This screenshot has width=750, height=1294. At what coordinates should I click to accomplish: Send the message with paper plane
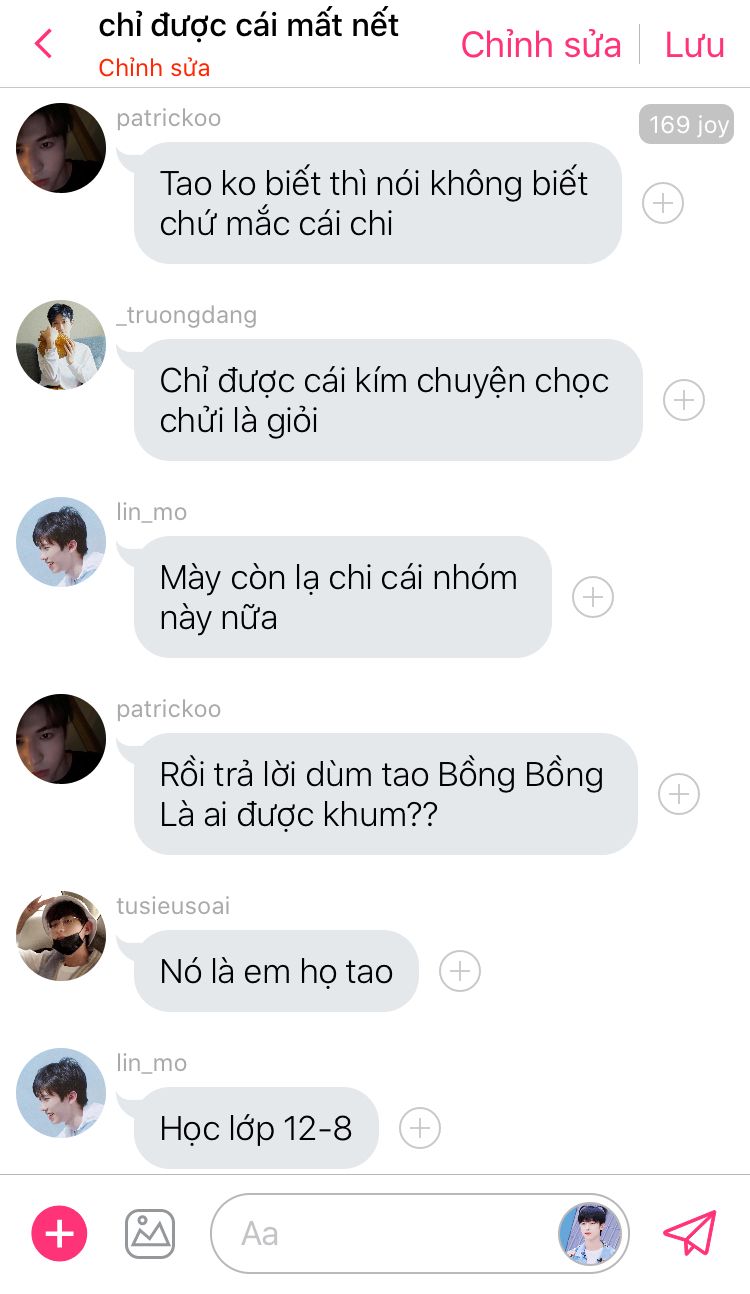(690, 1234)
